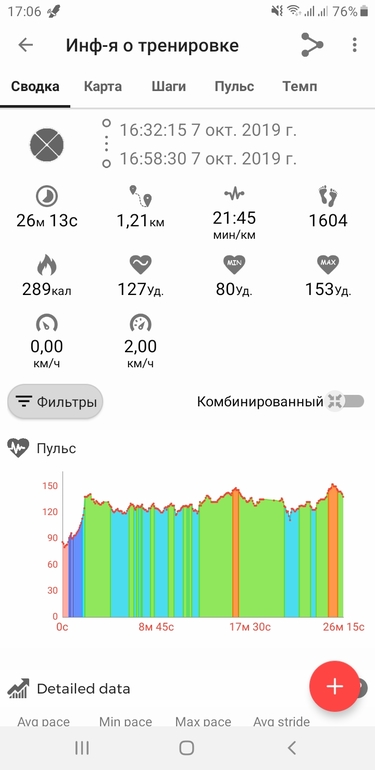Image resolution: width=375 pixels, height=770 pixels.
Task: Open the three-dot overflow menu
Action: click(354, 45)
